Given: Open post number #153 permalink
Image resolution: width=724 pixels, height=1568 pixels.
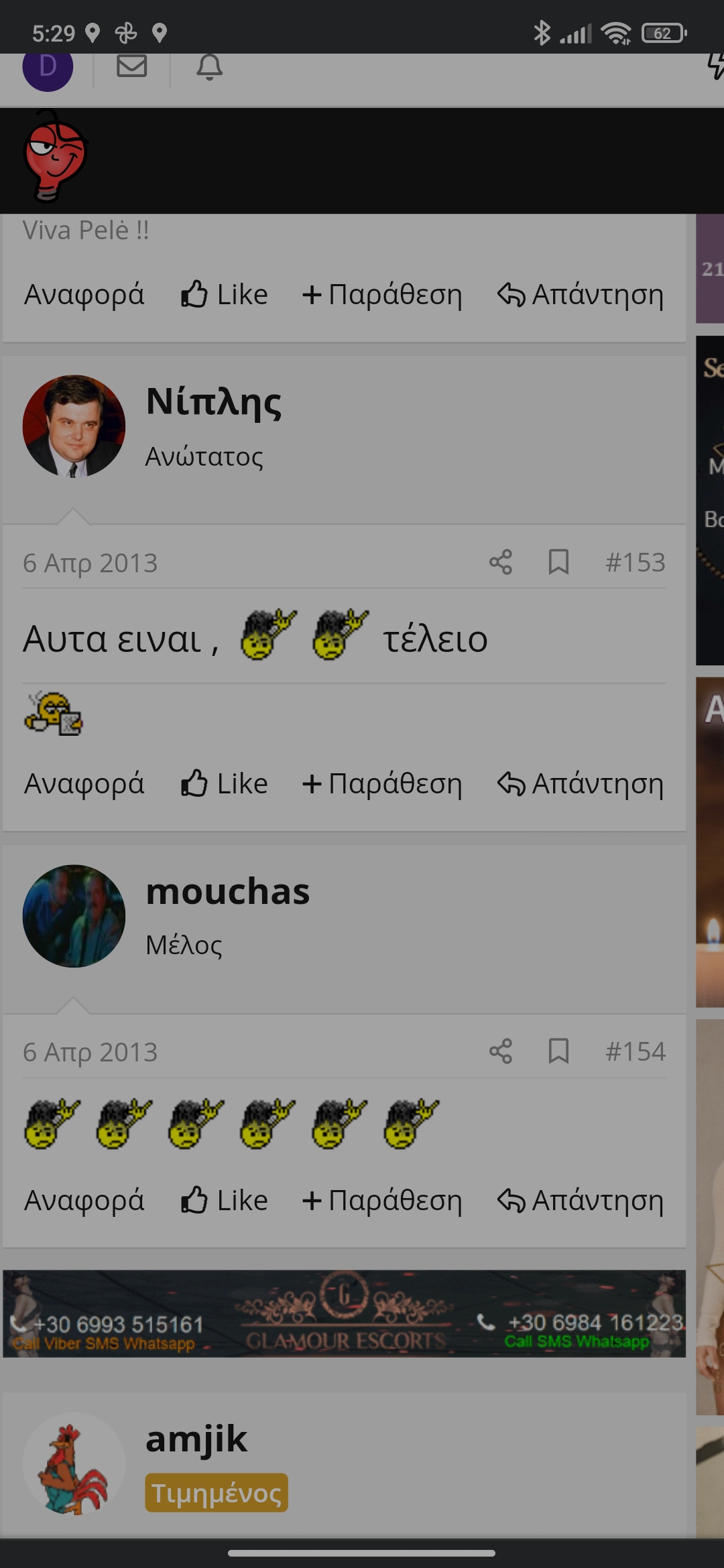Looking at the screenshot, I should click(635, 562).
